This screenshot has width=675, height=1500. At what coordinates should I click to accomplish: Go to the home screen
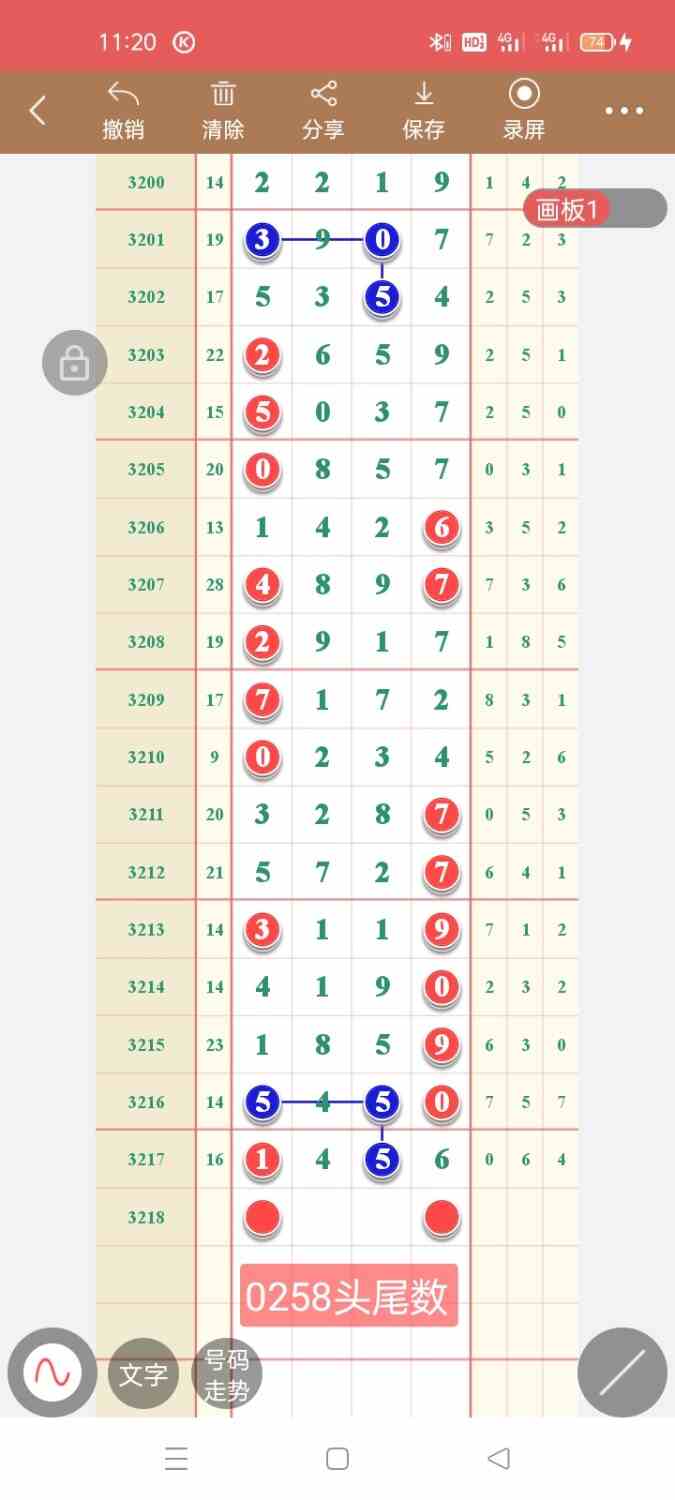point(338,1459)
